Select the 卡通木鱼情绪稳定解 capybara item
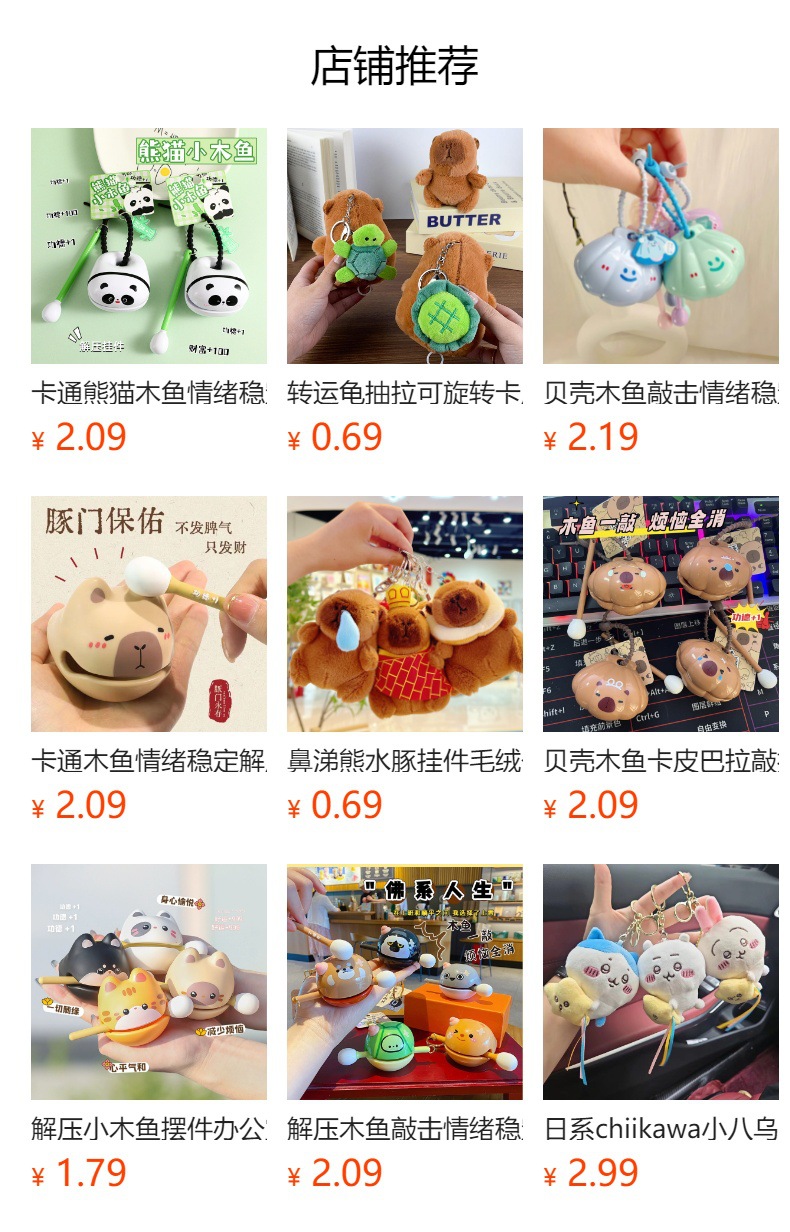The height and width of the screenshot is (1232, 790). pos(149,660)
